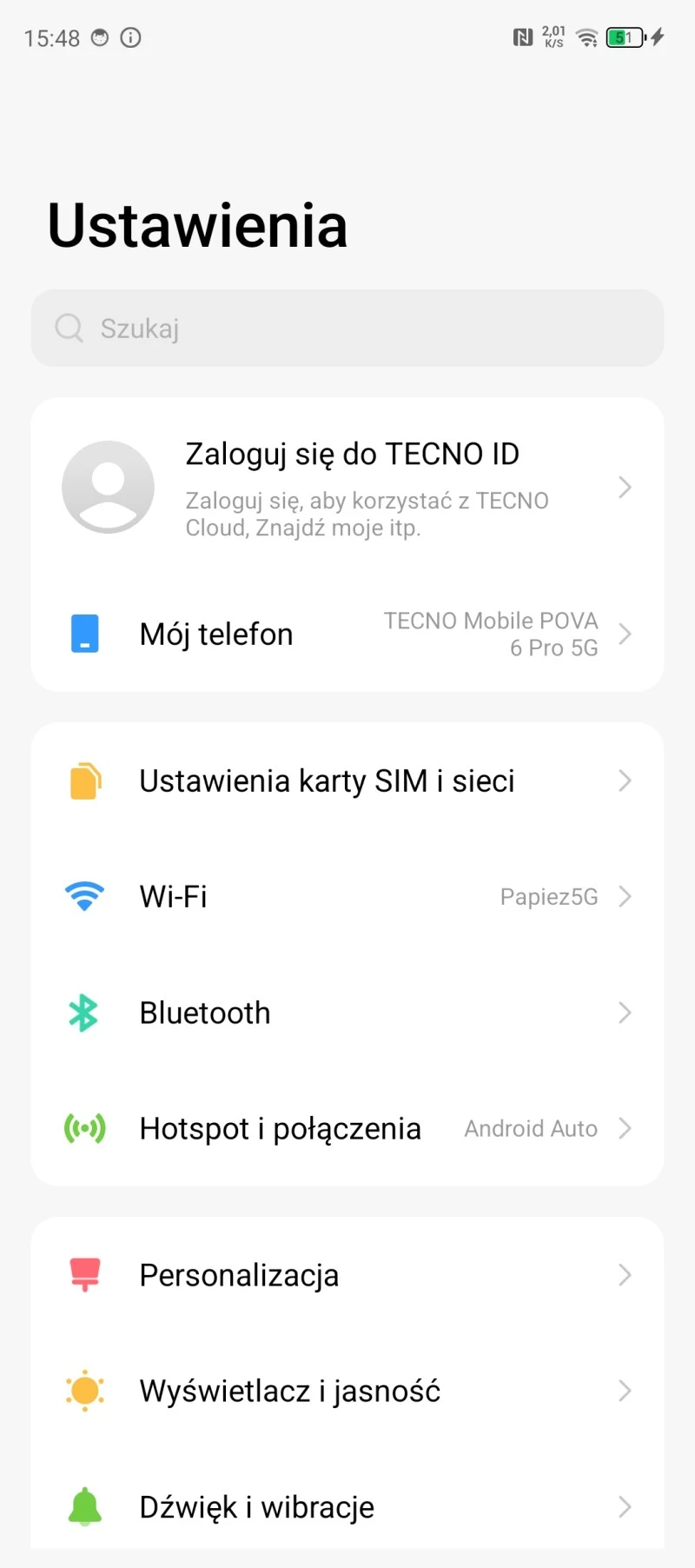Open Wyświetlacz i jasność
The height and width of the screenshot is (1568, 695).
click(347, 1391)
